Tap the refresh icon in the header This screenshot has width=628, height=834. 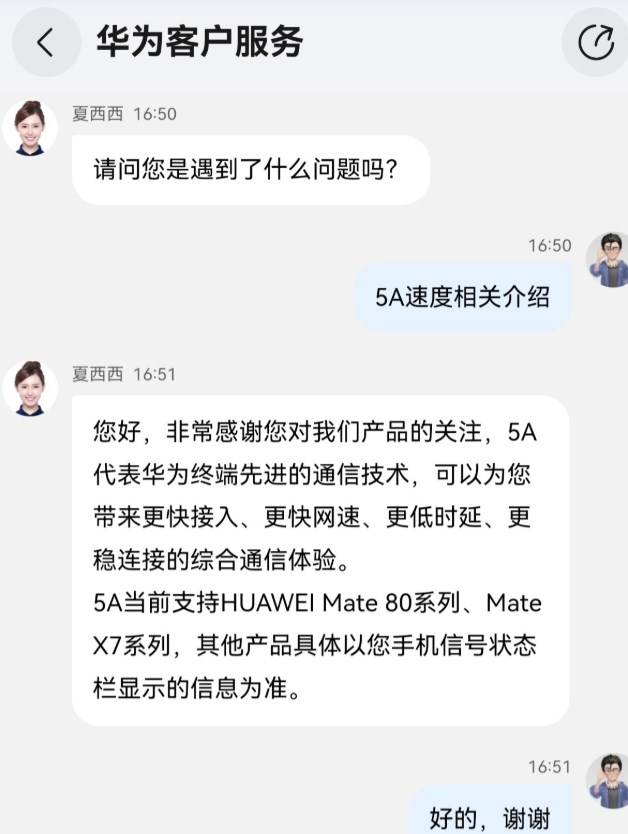coord(597,42)
